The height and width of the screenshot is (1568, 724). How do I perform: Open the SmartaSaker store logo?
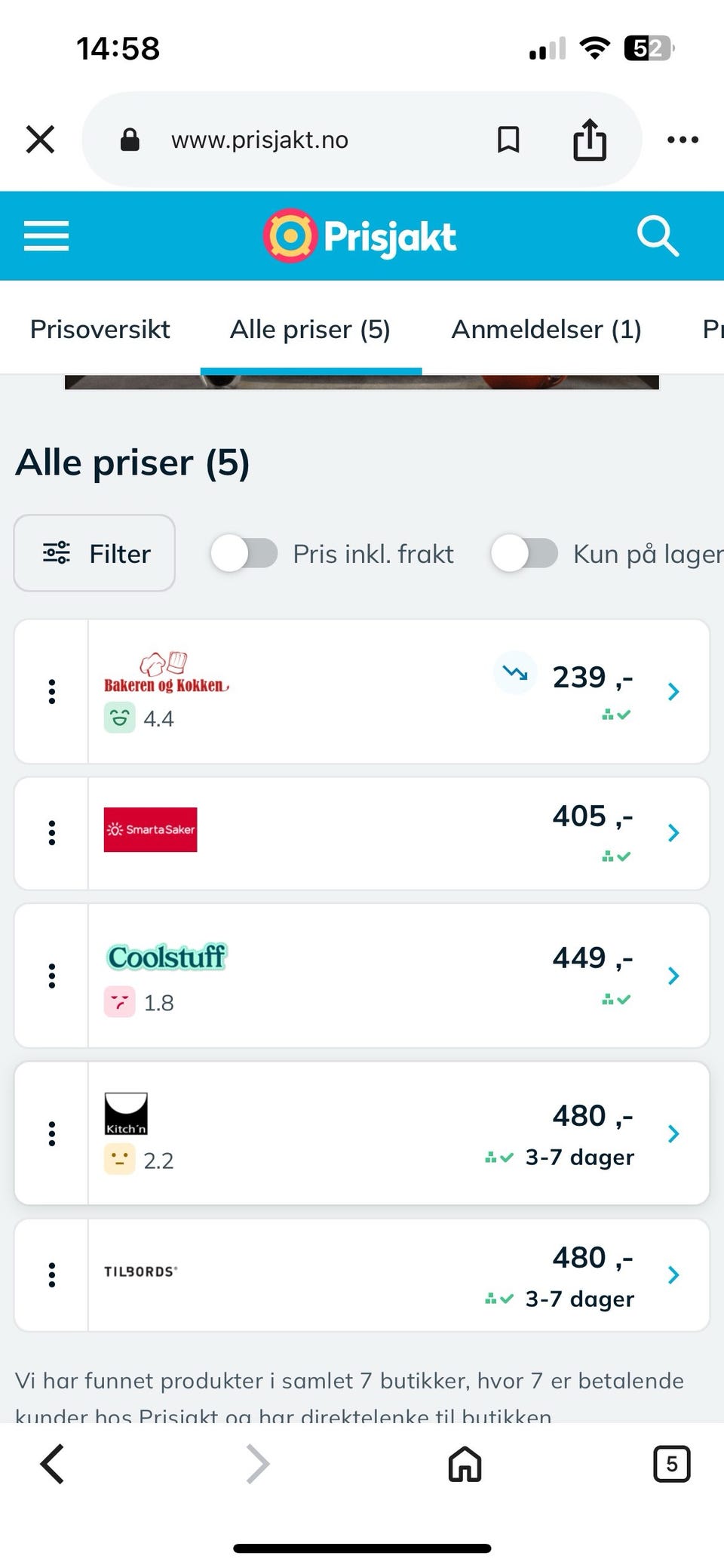pos(150,829)
